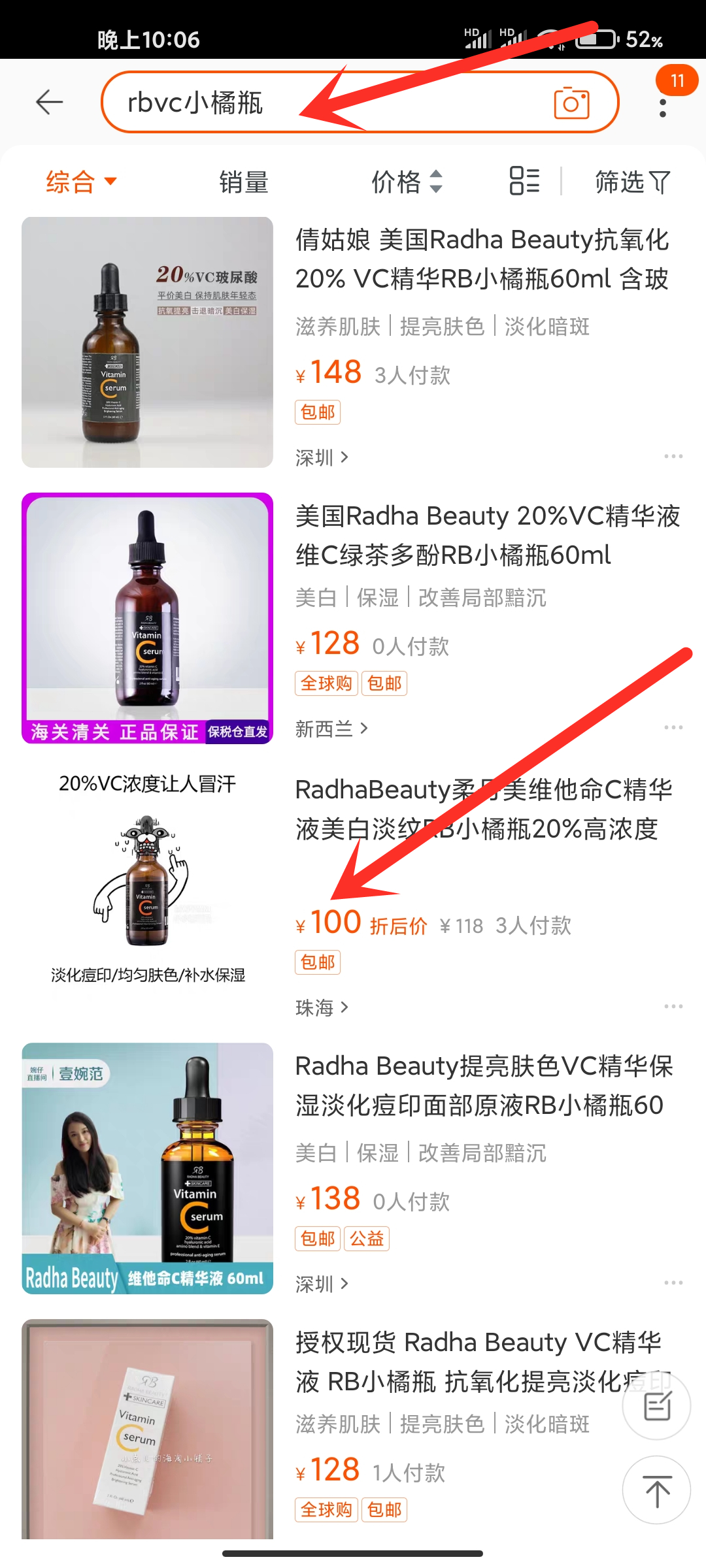
Task: Tap the 全球购 tag on the 128 yuan item
Action: [x=326, y=683]
